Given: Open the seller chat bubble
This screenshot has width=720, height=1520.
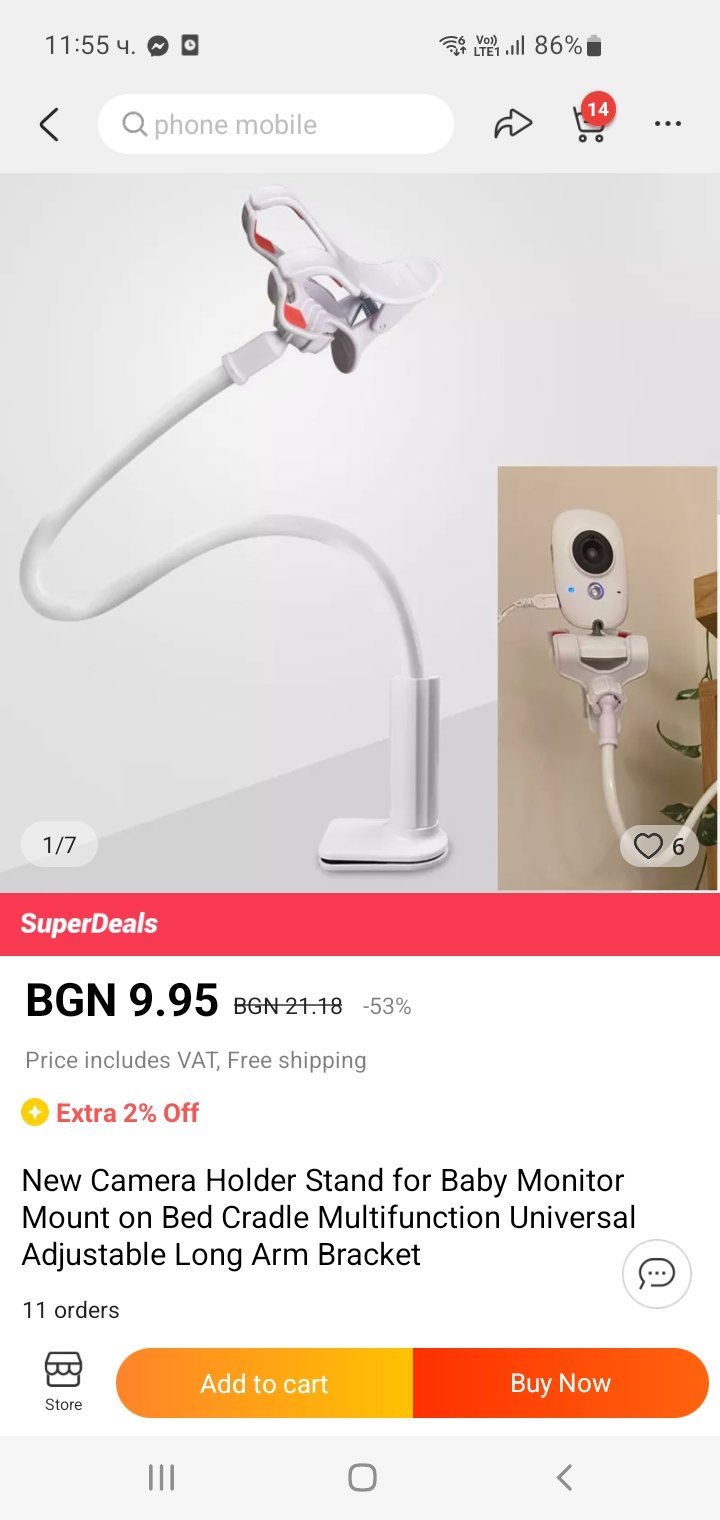Looking at the screenshot, I should click(657, 1274).
